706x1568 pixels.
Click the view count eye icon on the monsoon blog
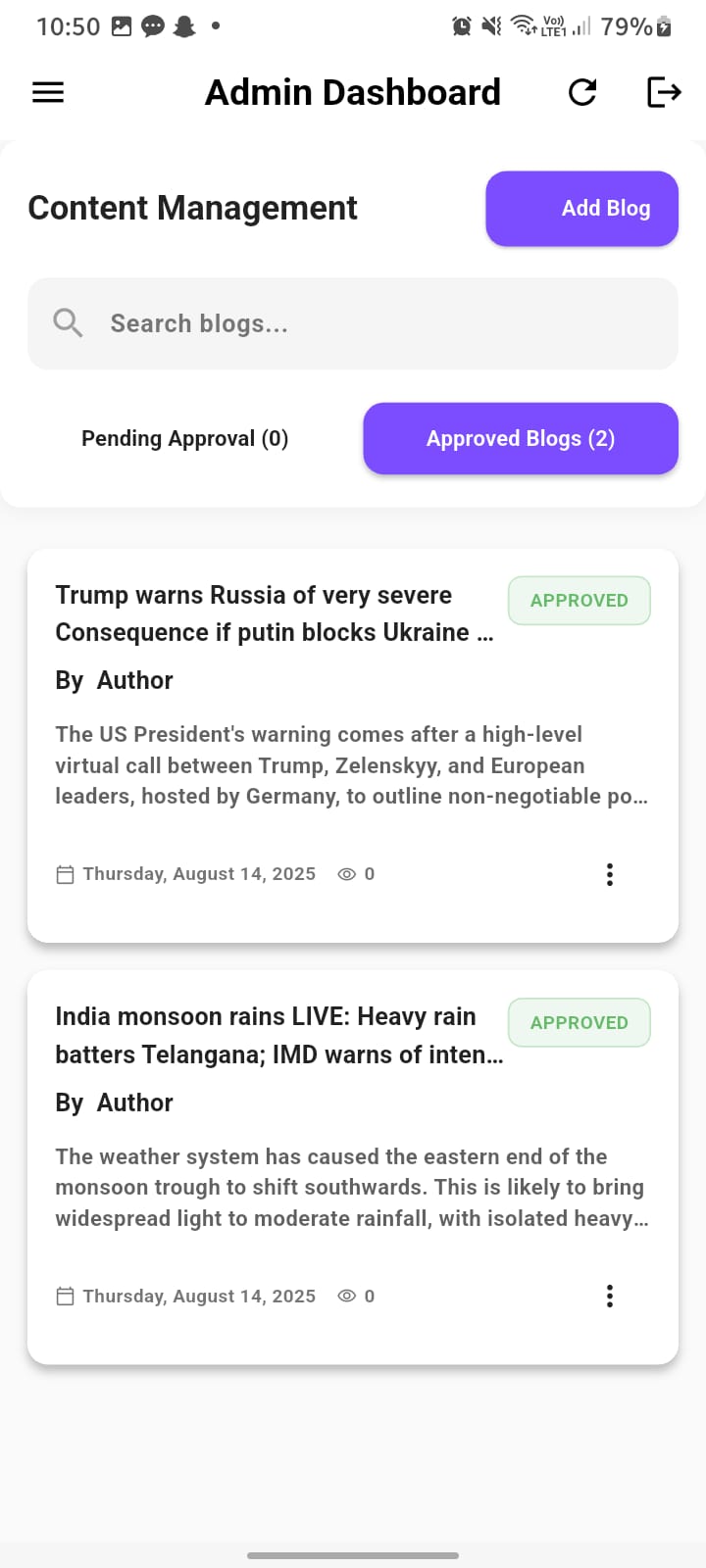click(x=347, y=1296)
